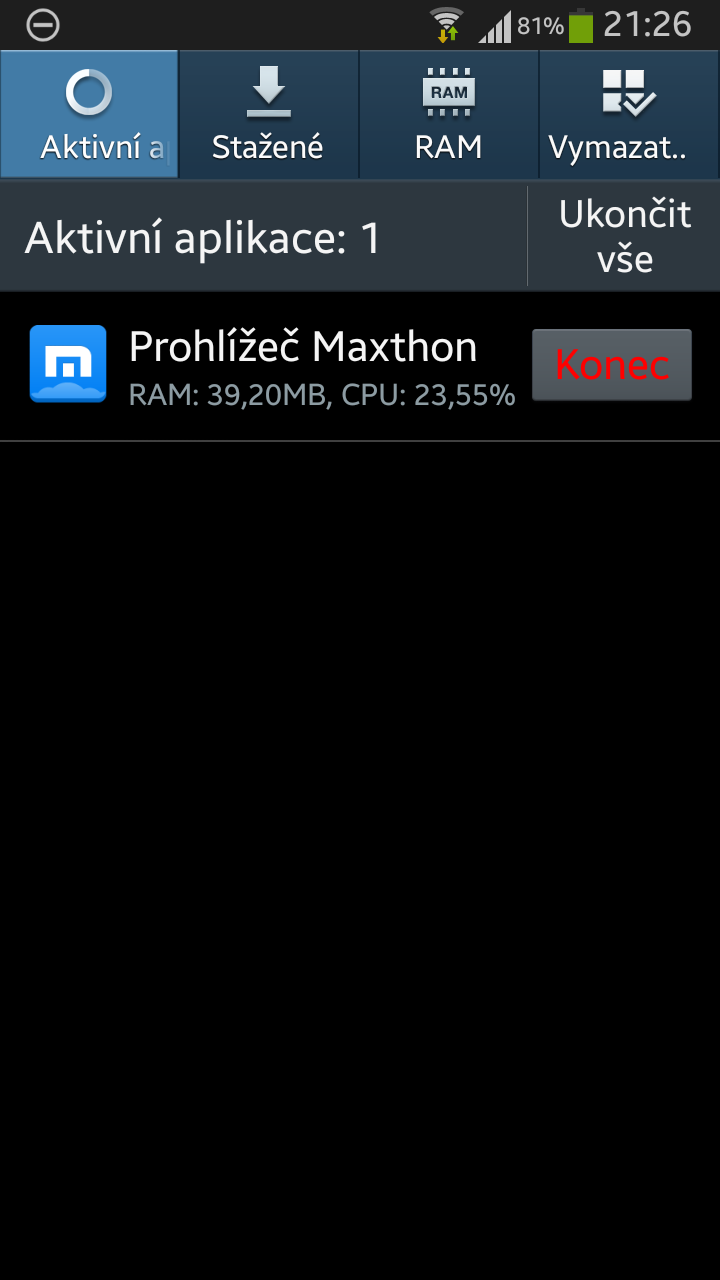Switch to the Stažené tab
The height and width of the screenshot is (1280, 720).
(268, 115)
